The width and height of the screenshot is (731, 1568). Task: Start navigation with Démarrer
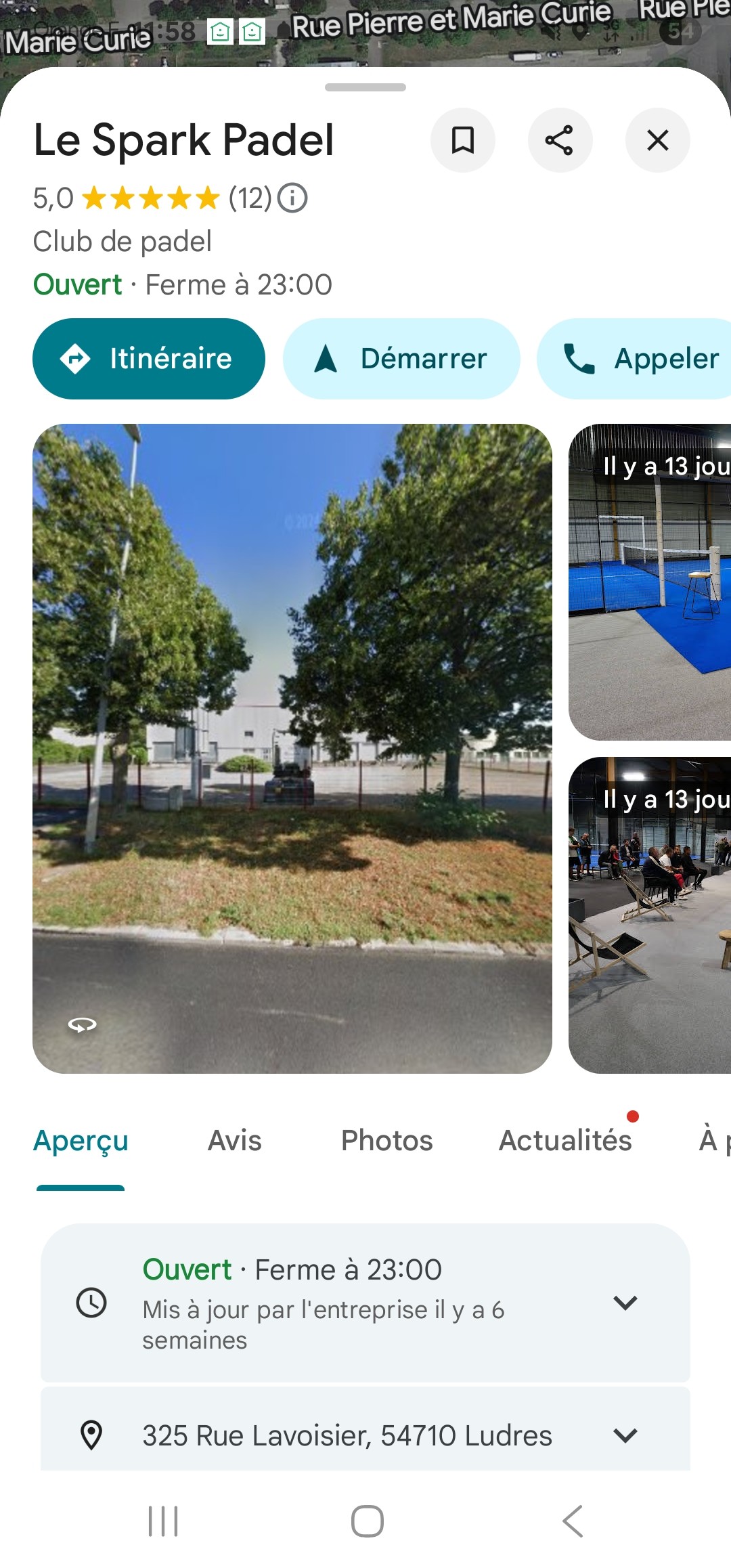[x=401, y=359]
